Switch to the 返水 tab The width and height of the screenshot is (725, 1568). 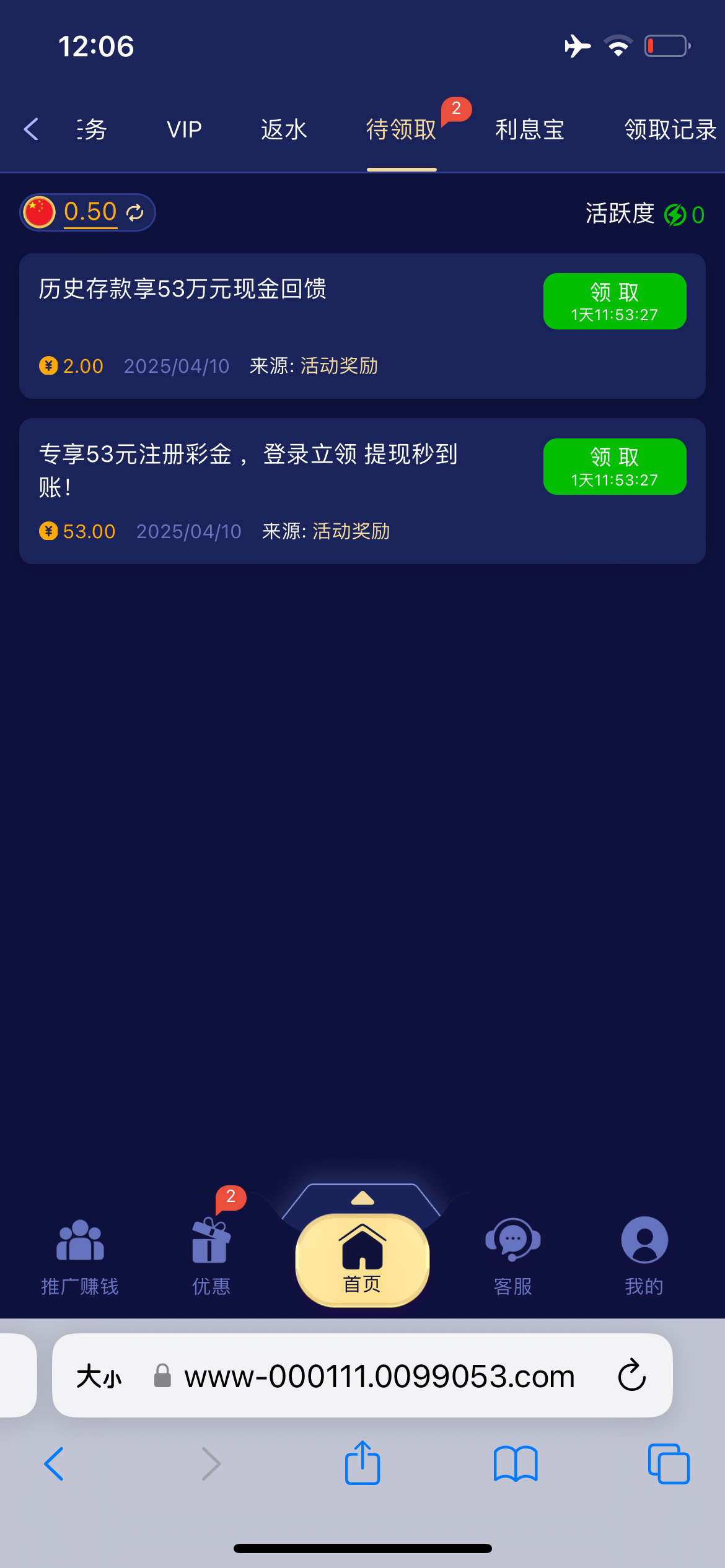coord(284,129)
